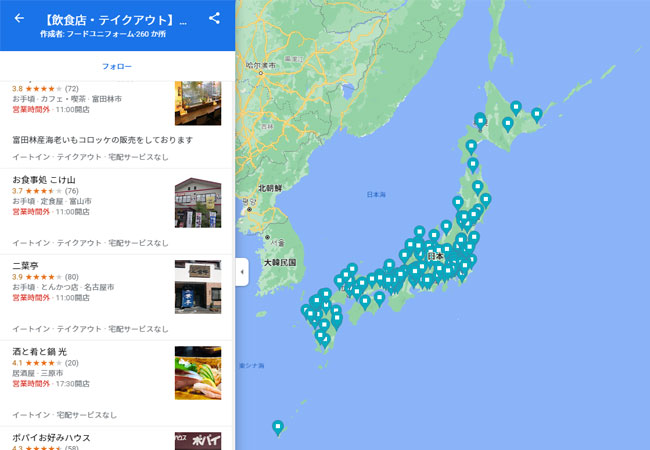Select the Okinawa map pin
The width and height of the screenshot is (650, 450).
pyautogui.click(x=278, y=428)
